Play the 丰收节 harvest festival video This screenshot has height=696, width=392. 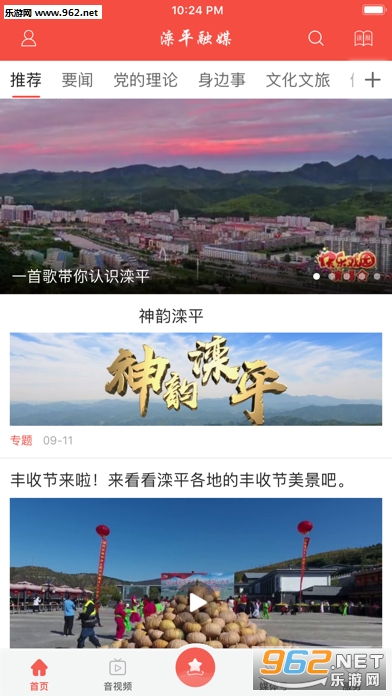[197, 602]
